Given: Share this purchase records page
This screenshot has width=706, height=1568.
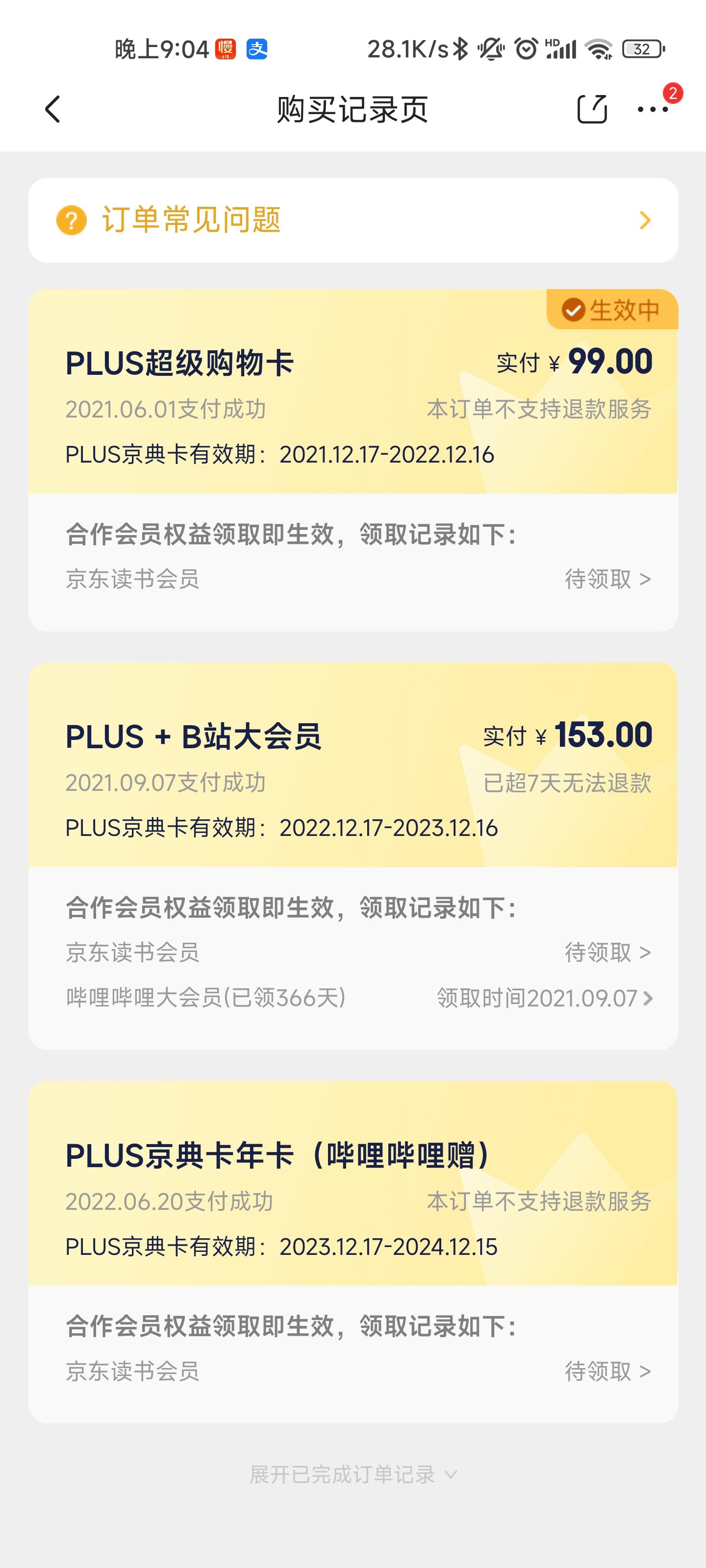Looking at the screenshot, I should pyautogui.click(x=592, y=110).
